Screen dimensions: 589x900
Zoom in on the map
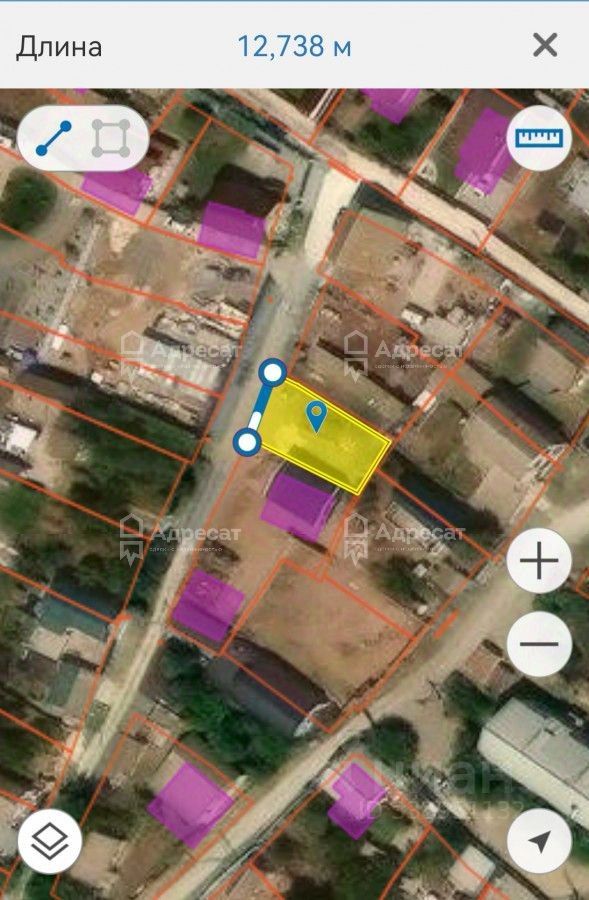point(539,561)
